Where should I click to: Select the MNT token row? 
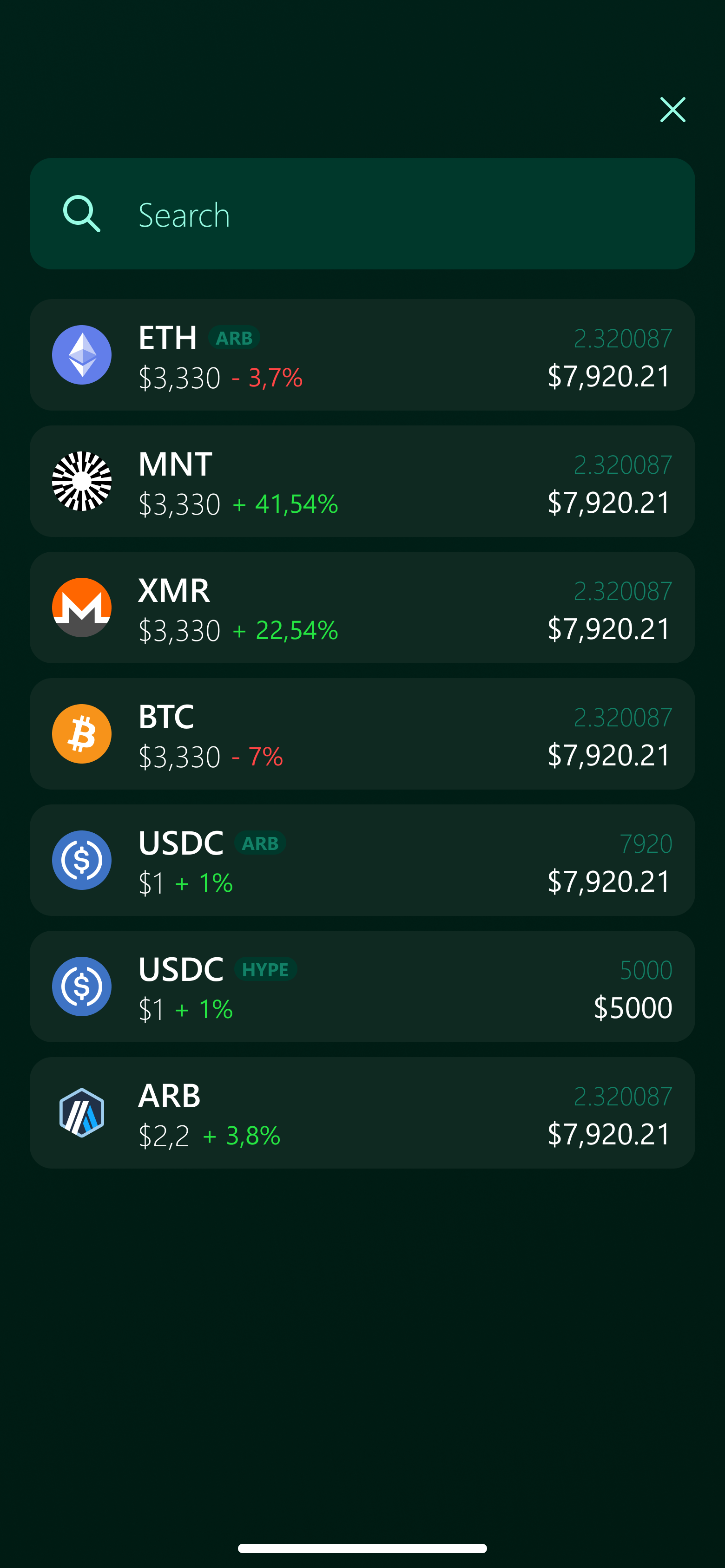click(362, 482)
